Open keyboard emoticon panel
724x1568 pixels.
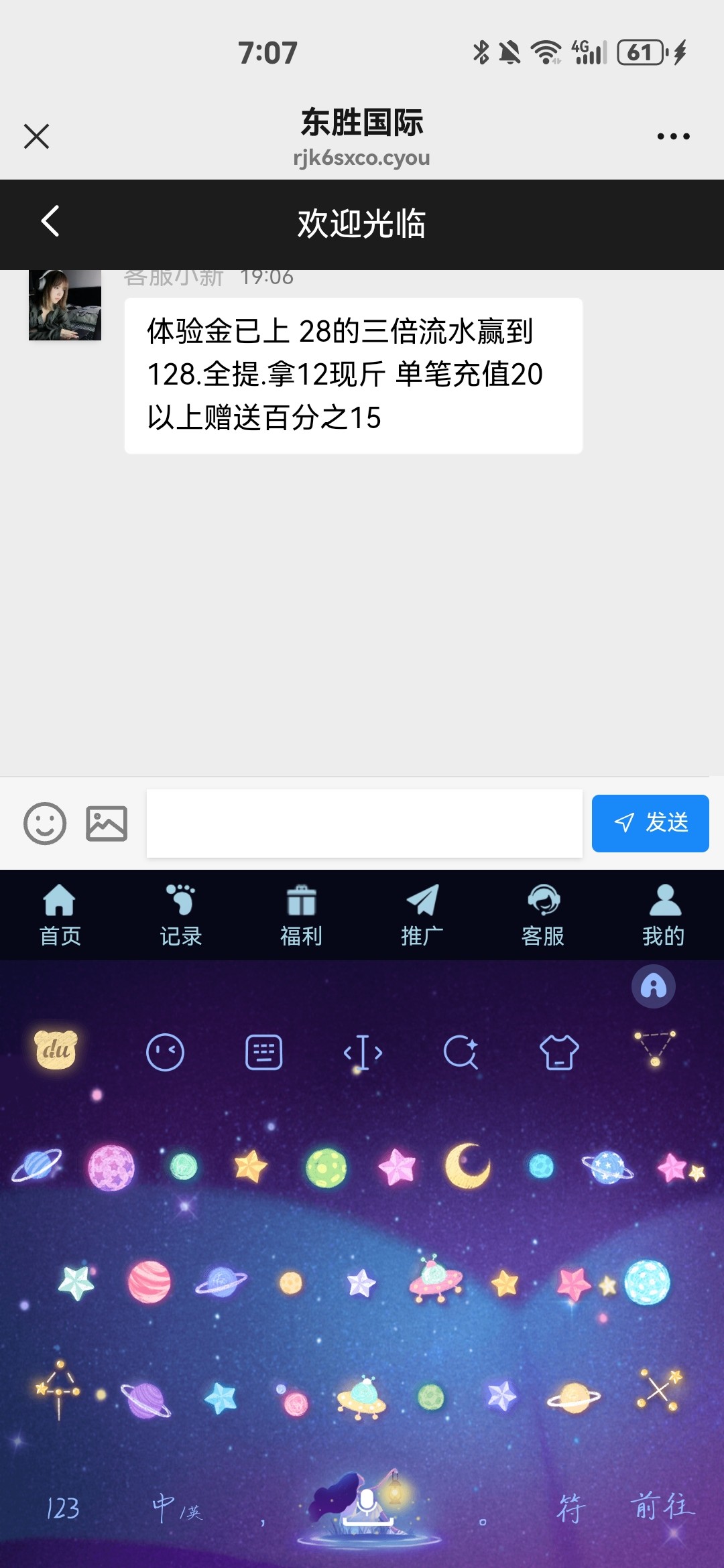pyautogui.click(x=165, y=1052)
